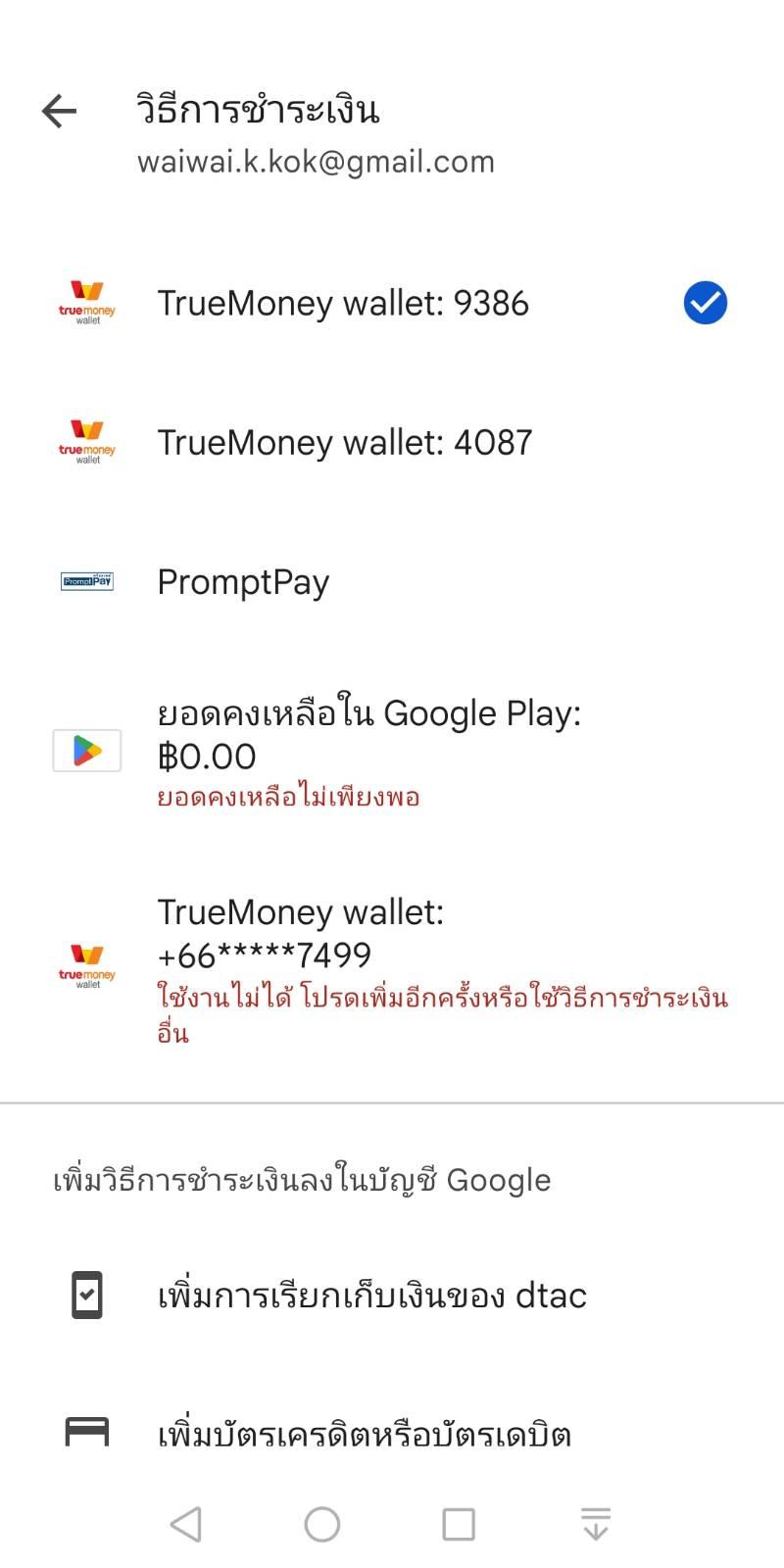Select PromptPay as payment method
This screenshot has width=784, height=1568.
click(392, 581)
